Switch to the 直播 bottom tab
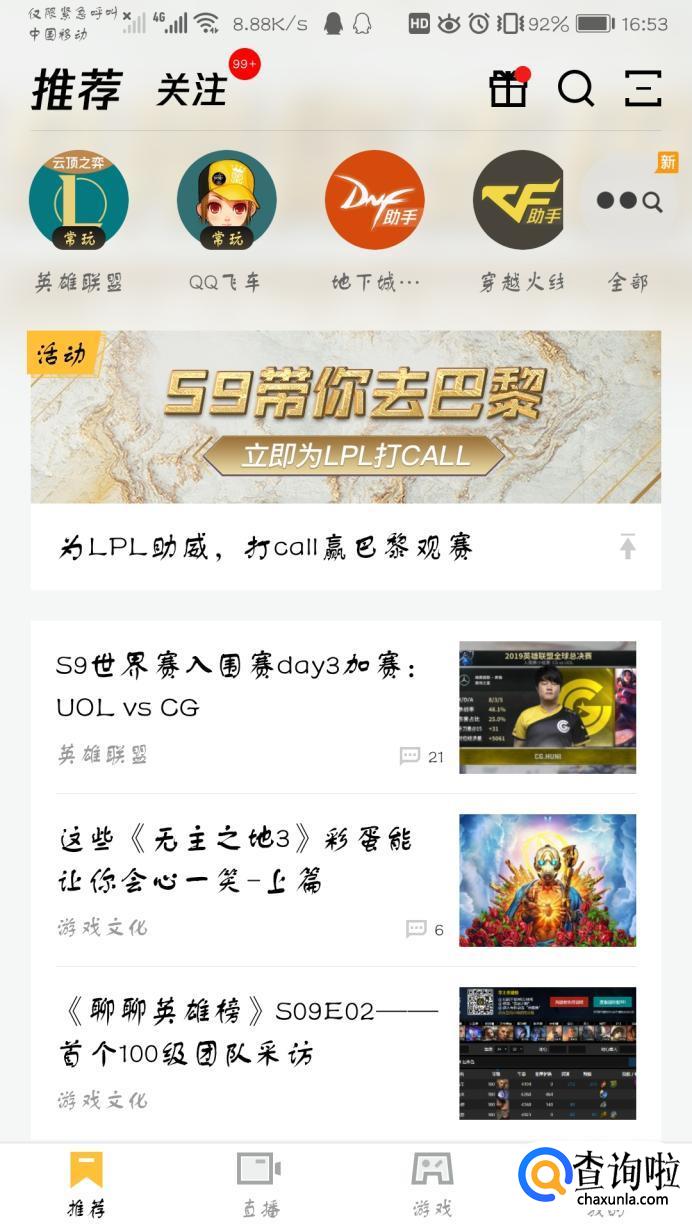 coord(259,1184)
